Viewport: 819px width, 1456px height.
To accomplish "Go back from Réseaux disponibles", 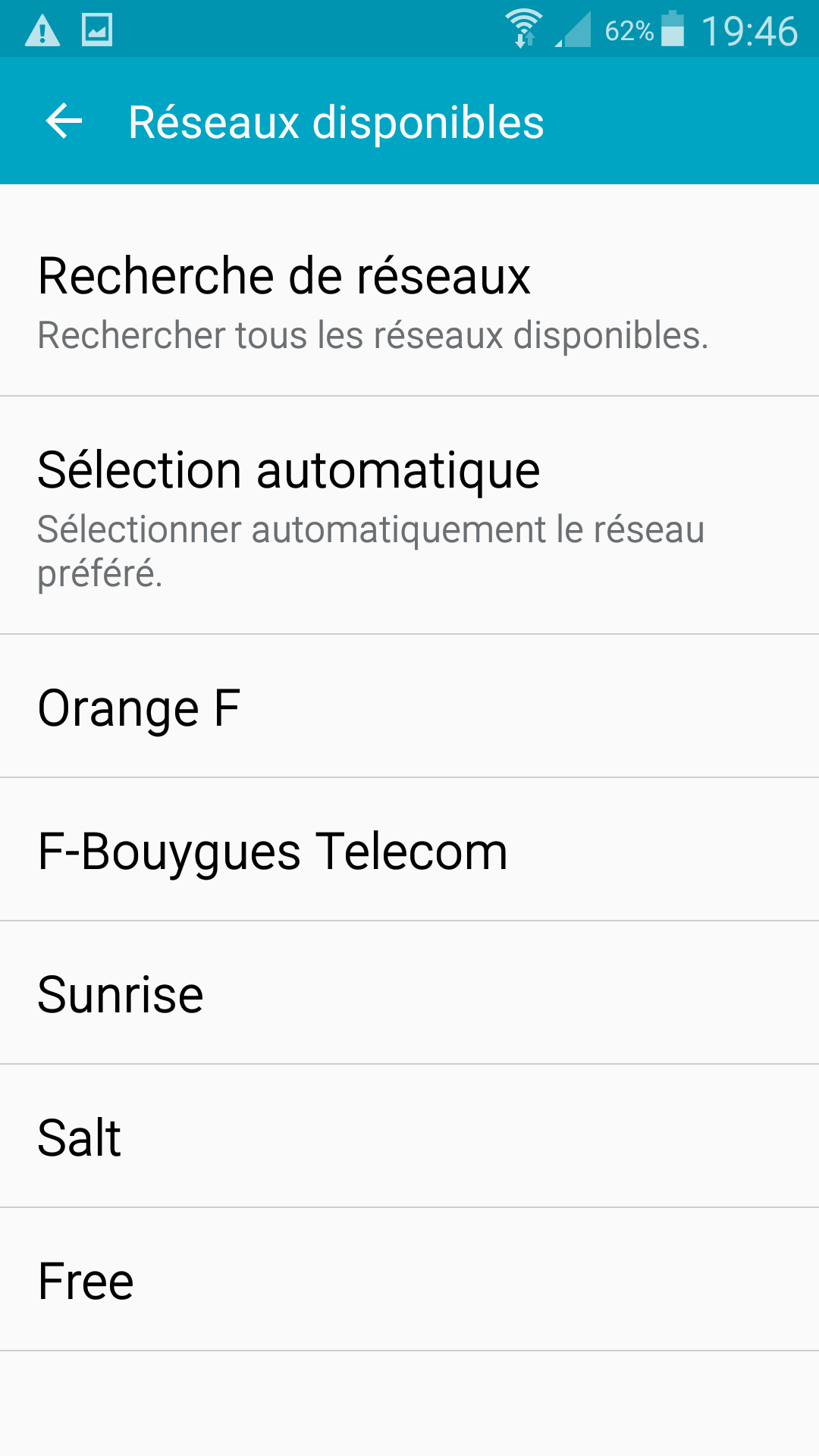I will pos(64,121).
